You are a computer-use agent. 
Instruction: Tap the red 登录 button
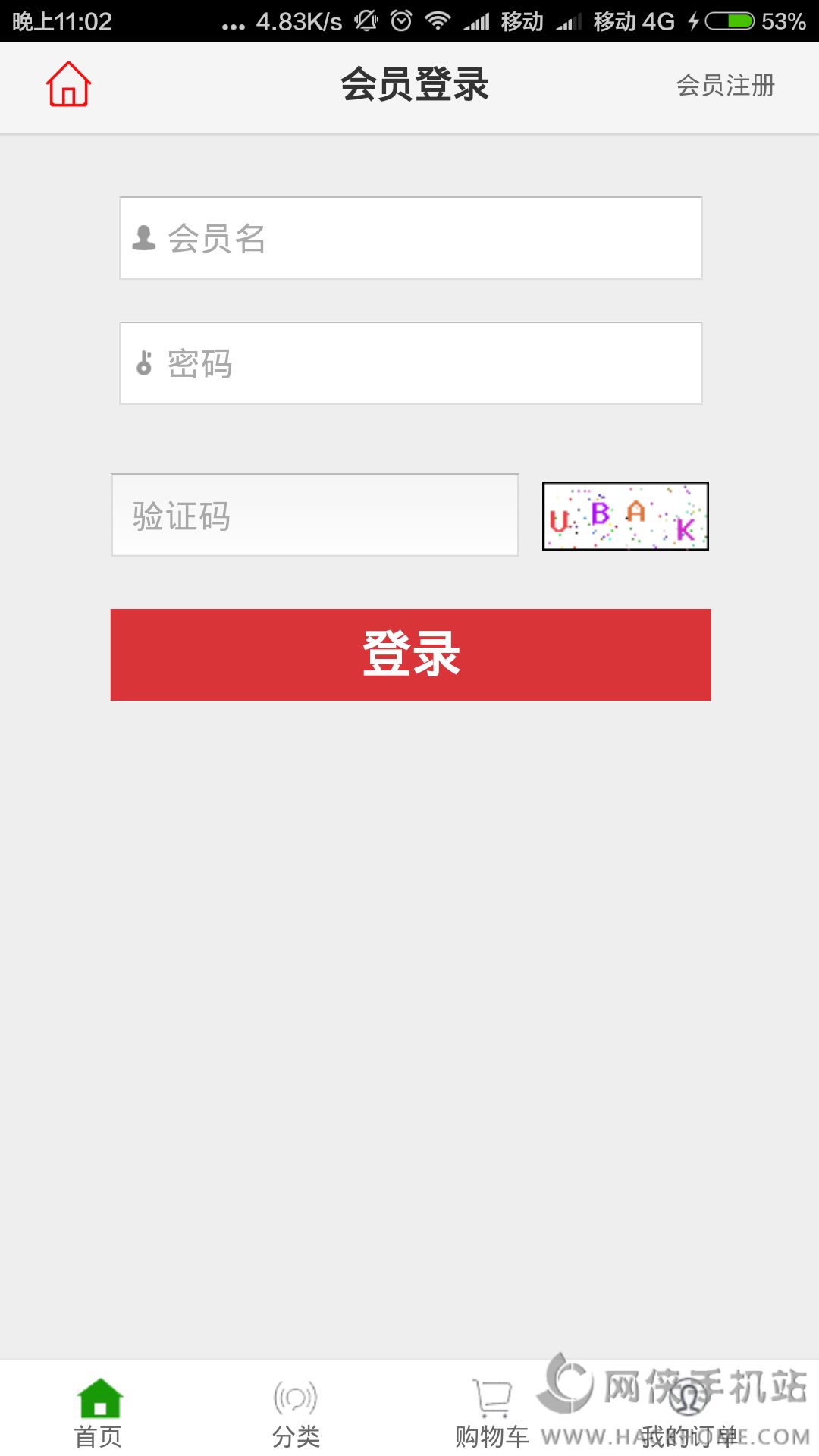(410, 654)
